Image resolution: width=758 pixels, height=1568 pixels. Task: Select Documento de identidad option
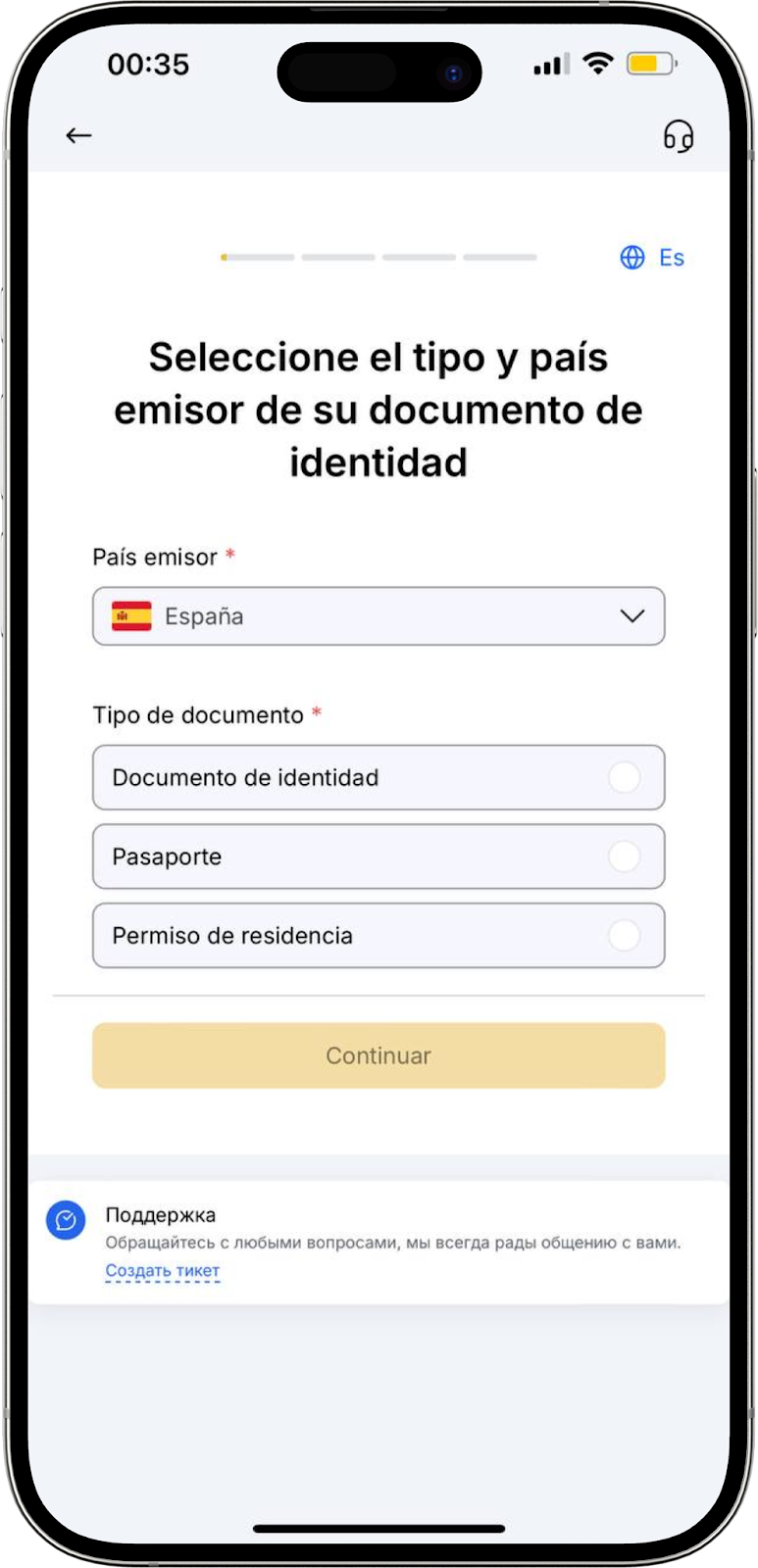[x=379, y=778]
